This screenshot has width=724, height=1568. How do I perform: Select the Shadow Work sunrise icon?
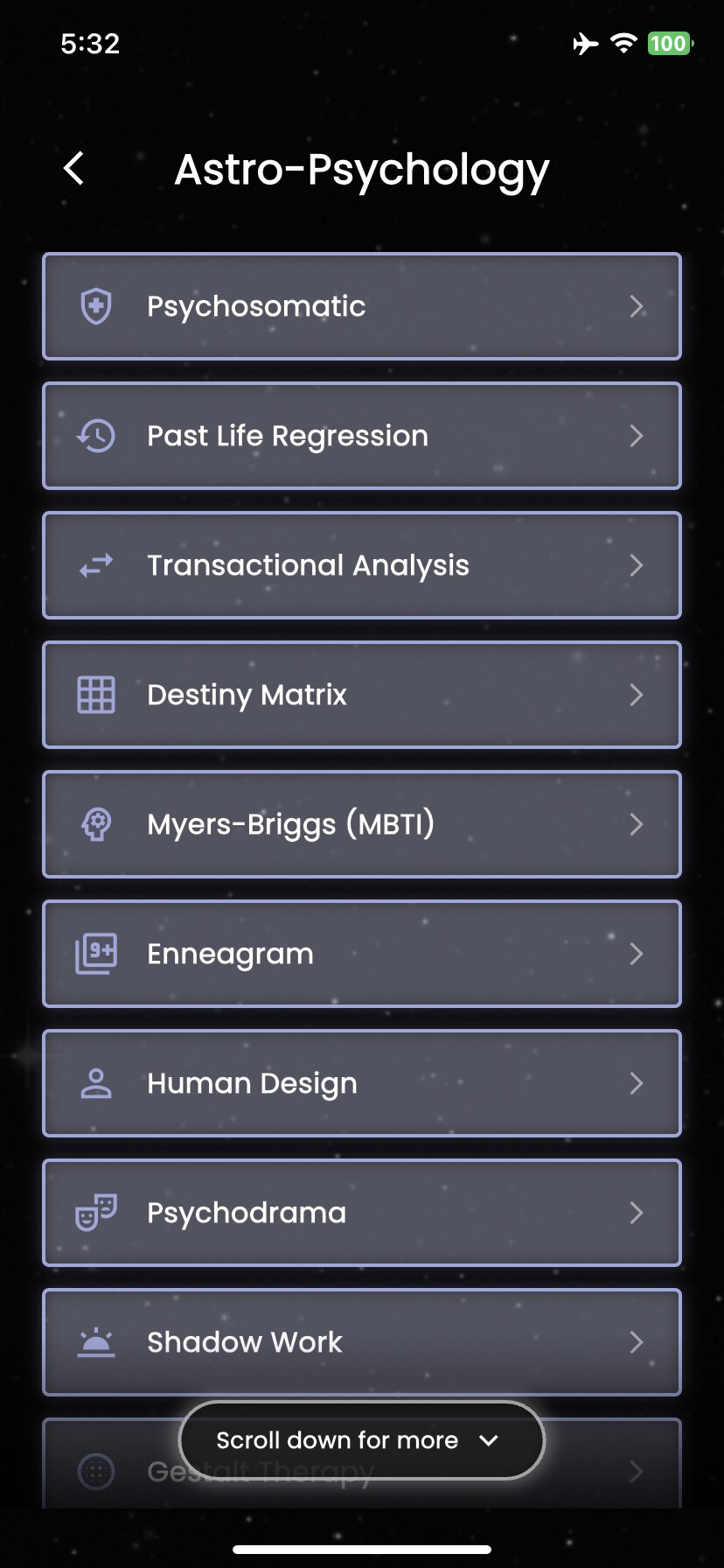click(x=96, y=1341)
